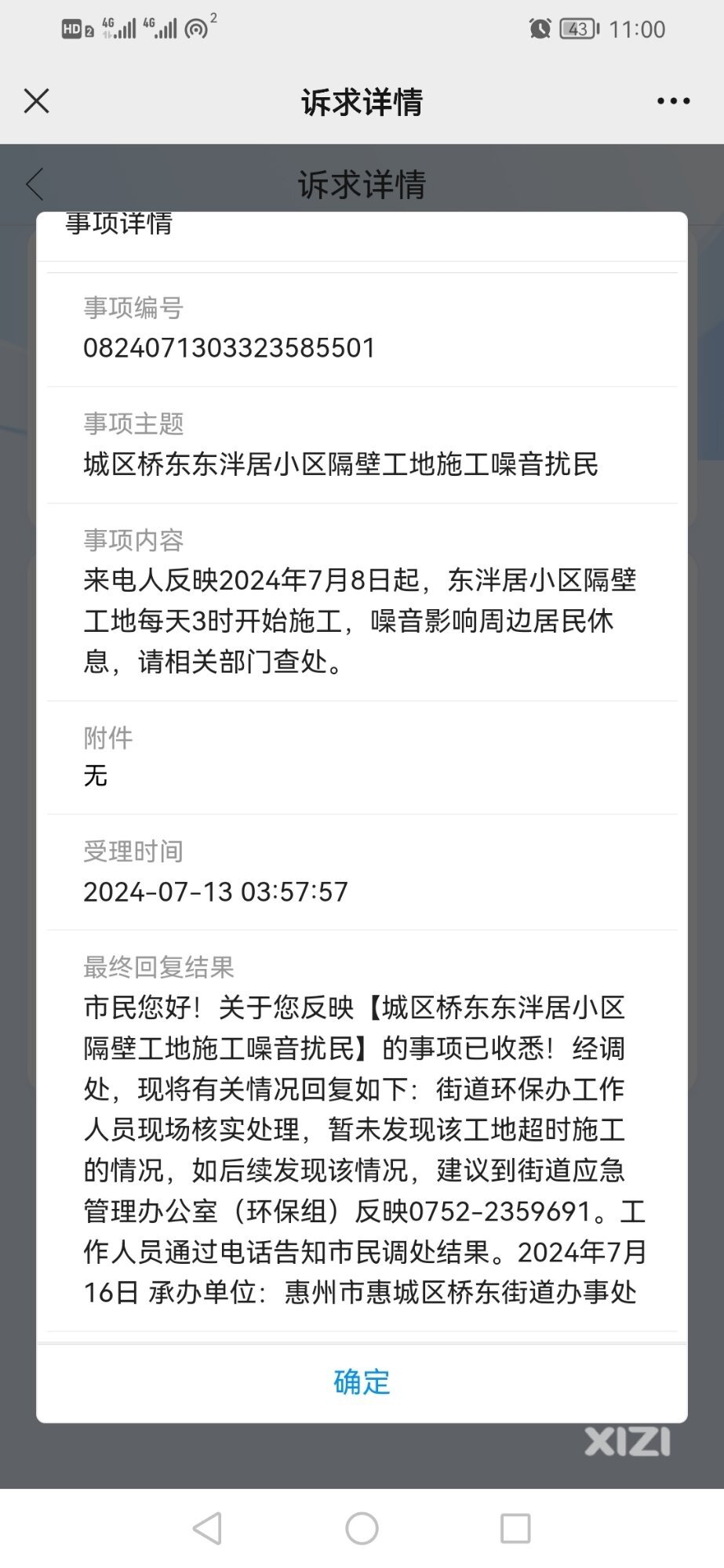Open the three-dot overflow menu
724x1568 pixels.
point(673,101)
